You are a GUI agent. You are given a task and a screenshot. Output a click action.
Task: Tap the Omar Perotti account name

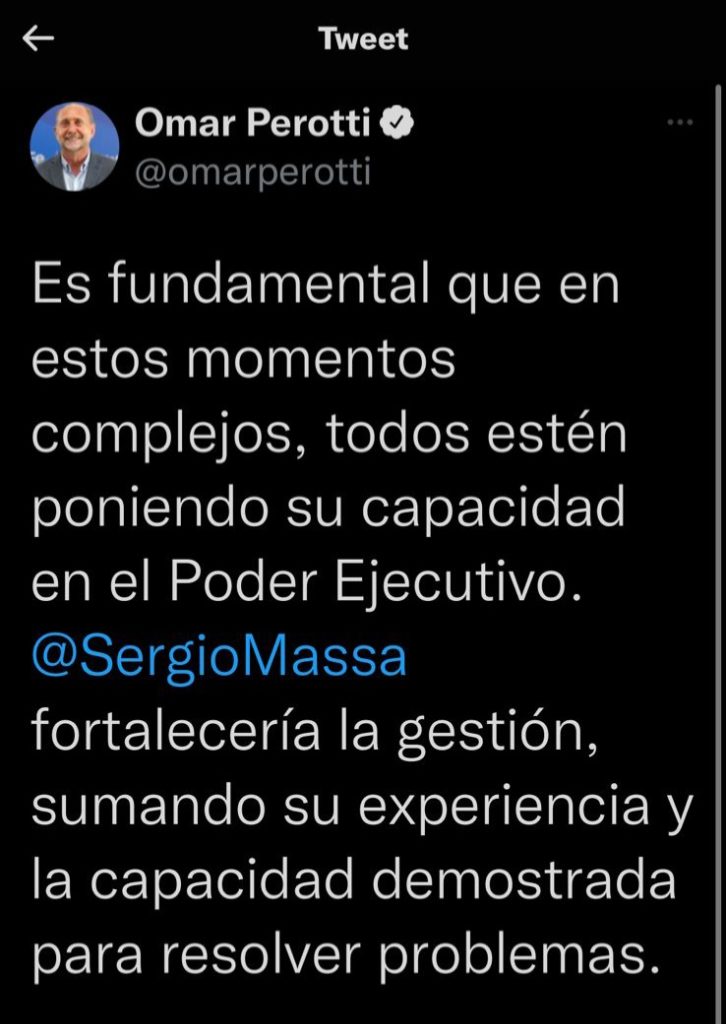pos(253,124)
